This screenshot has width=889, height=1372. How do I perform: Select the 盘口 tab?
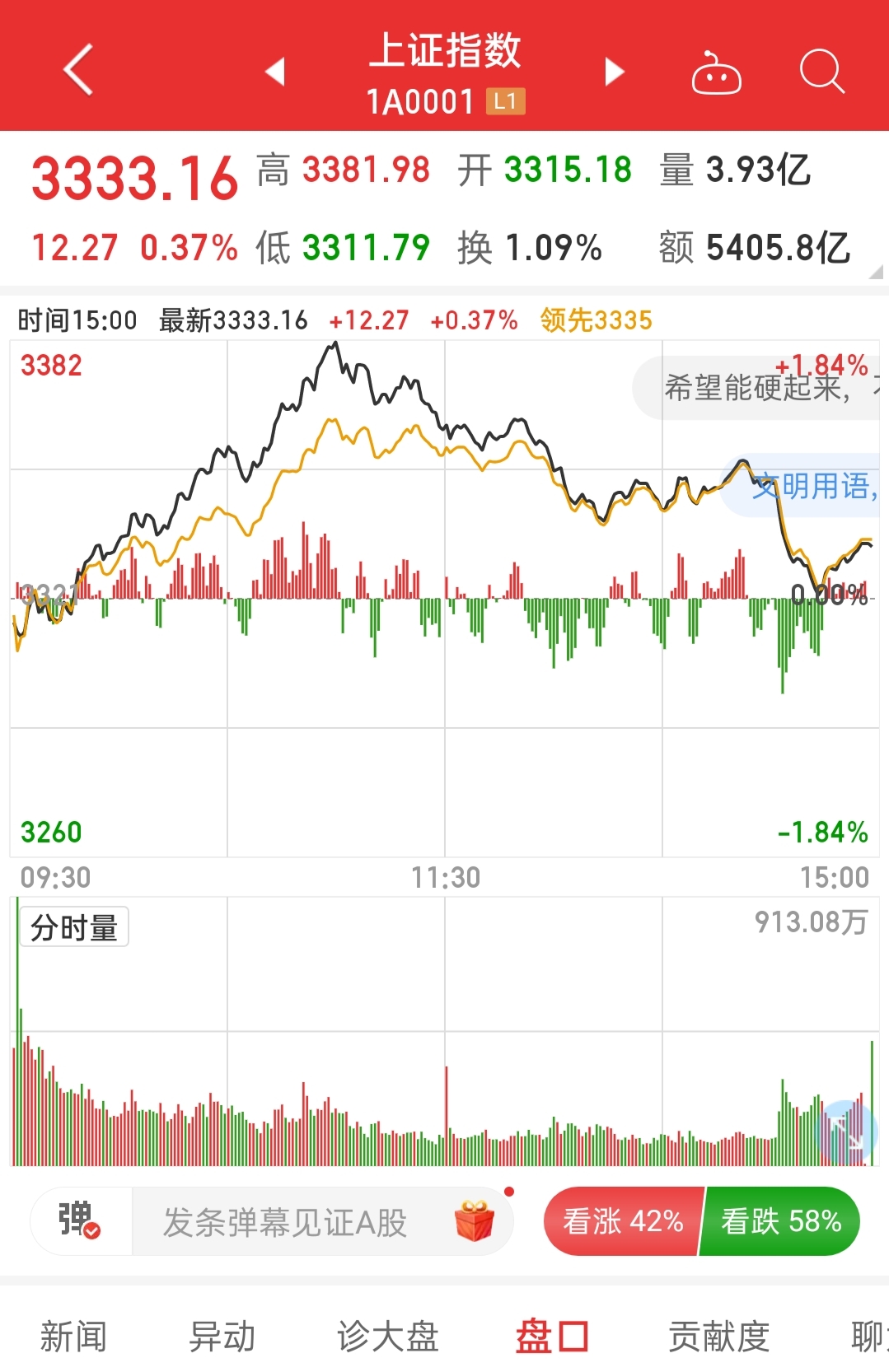coord(552,1336)
